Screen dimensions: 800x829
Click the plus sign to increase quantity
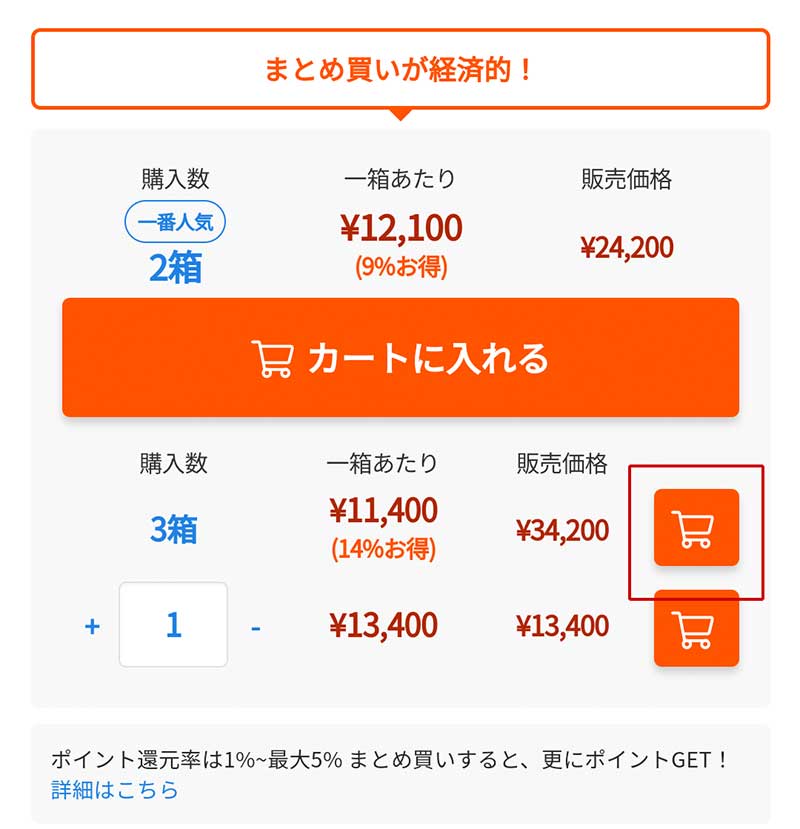click(93, 624)
